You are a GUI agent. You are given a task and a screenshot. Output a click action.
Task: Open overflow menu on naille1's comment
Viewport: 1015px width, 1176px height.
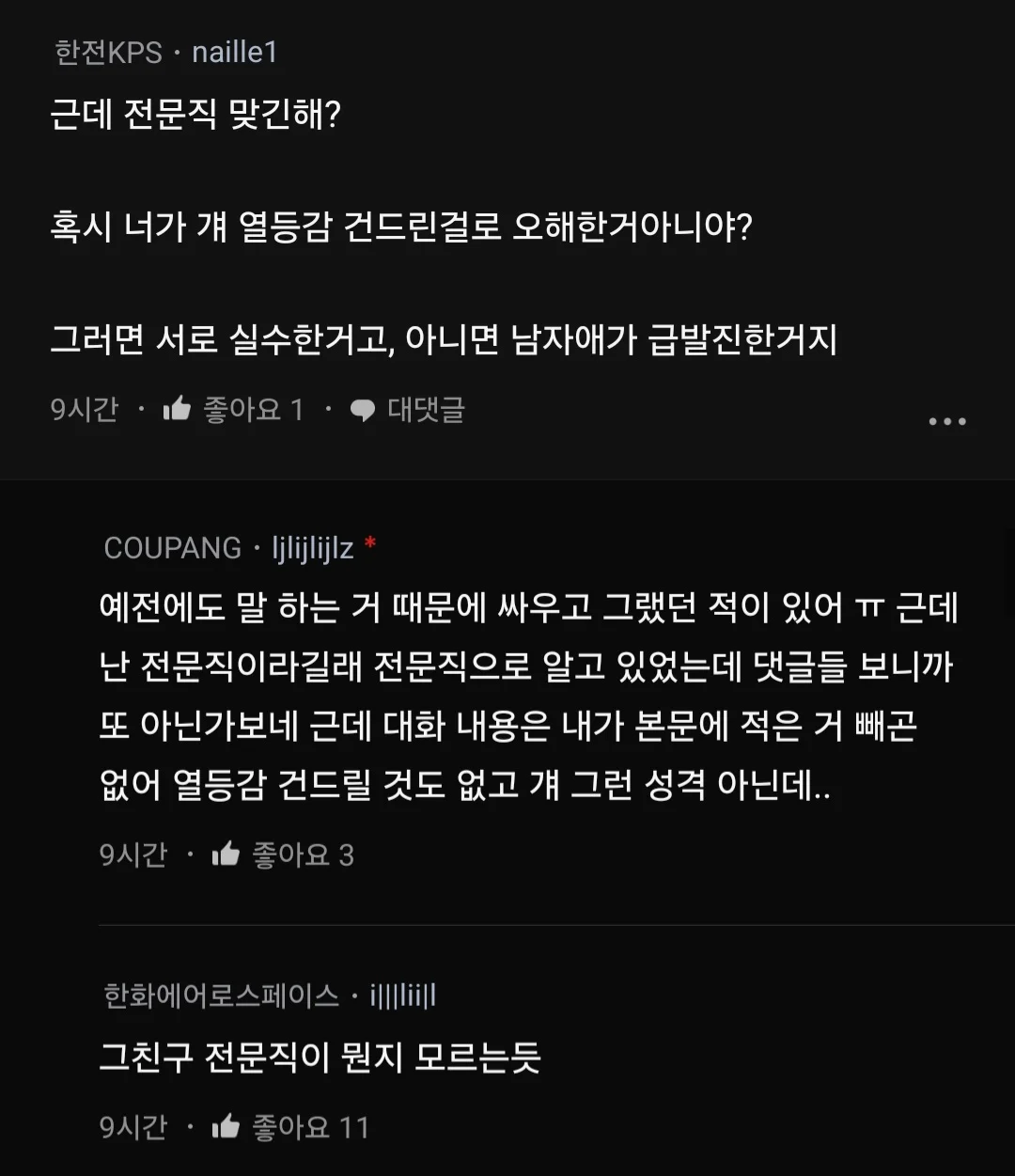946,421
